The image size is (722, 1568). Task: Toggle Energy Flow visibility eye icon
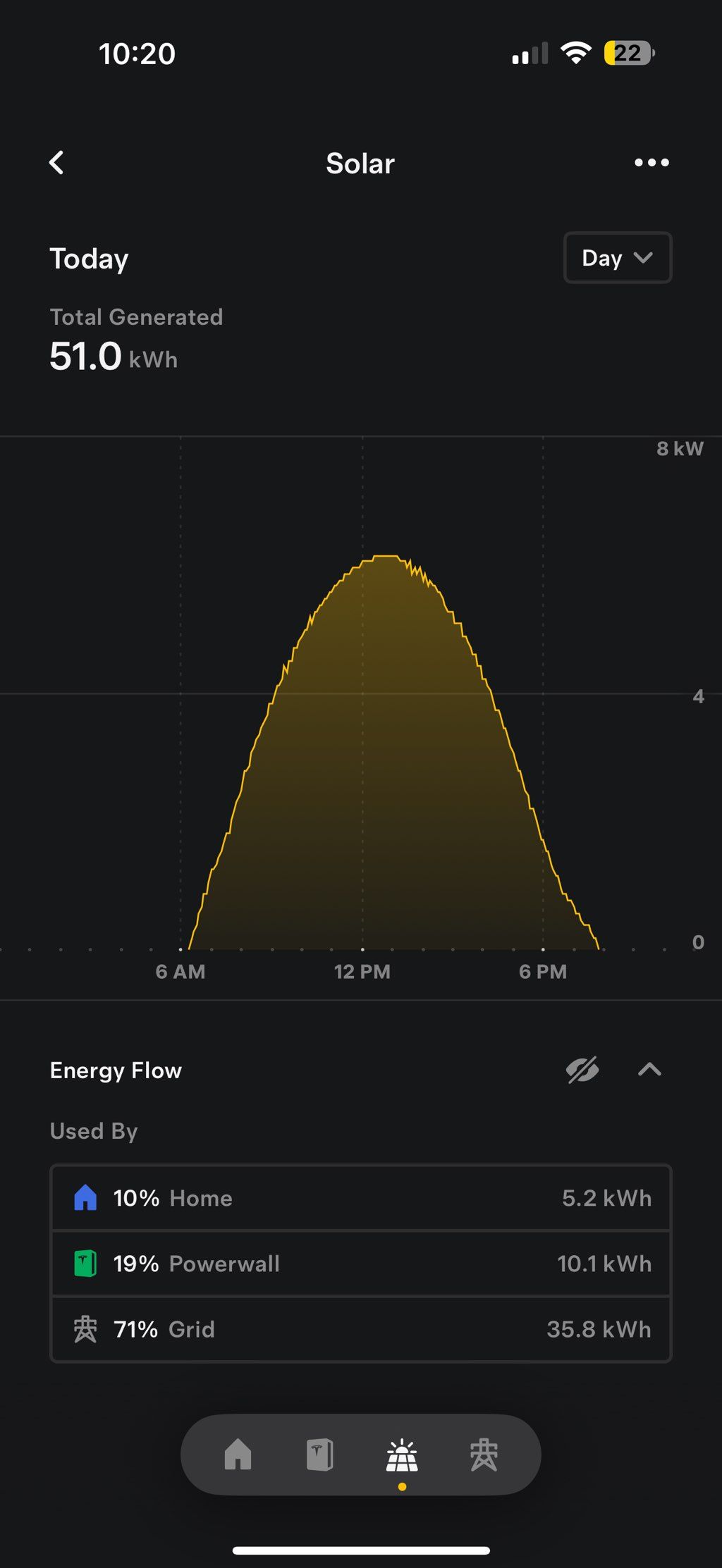[582, 1070]
